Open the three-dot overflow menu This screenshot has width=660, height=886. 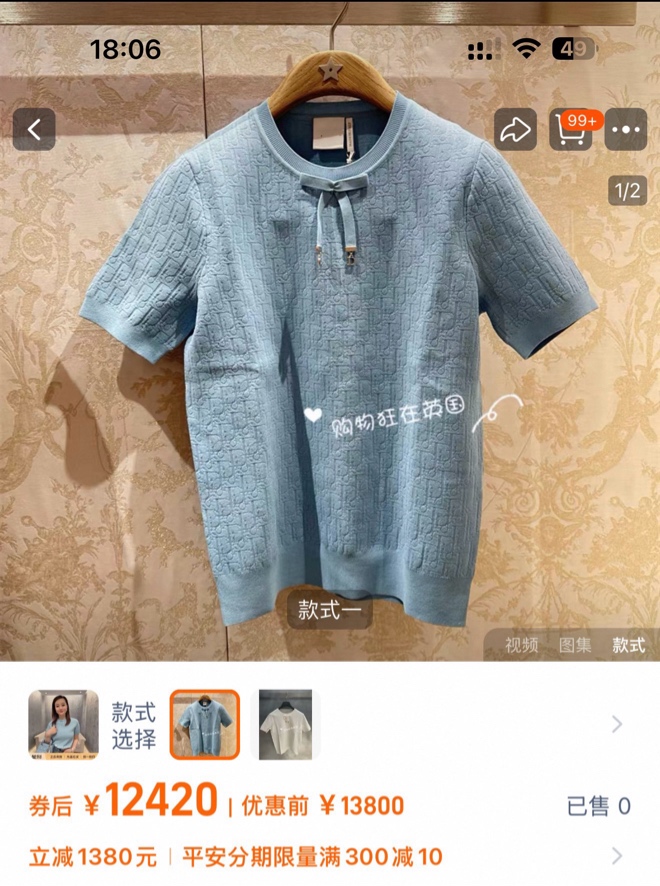point(626,130)
